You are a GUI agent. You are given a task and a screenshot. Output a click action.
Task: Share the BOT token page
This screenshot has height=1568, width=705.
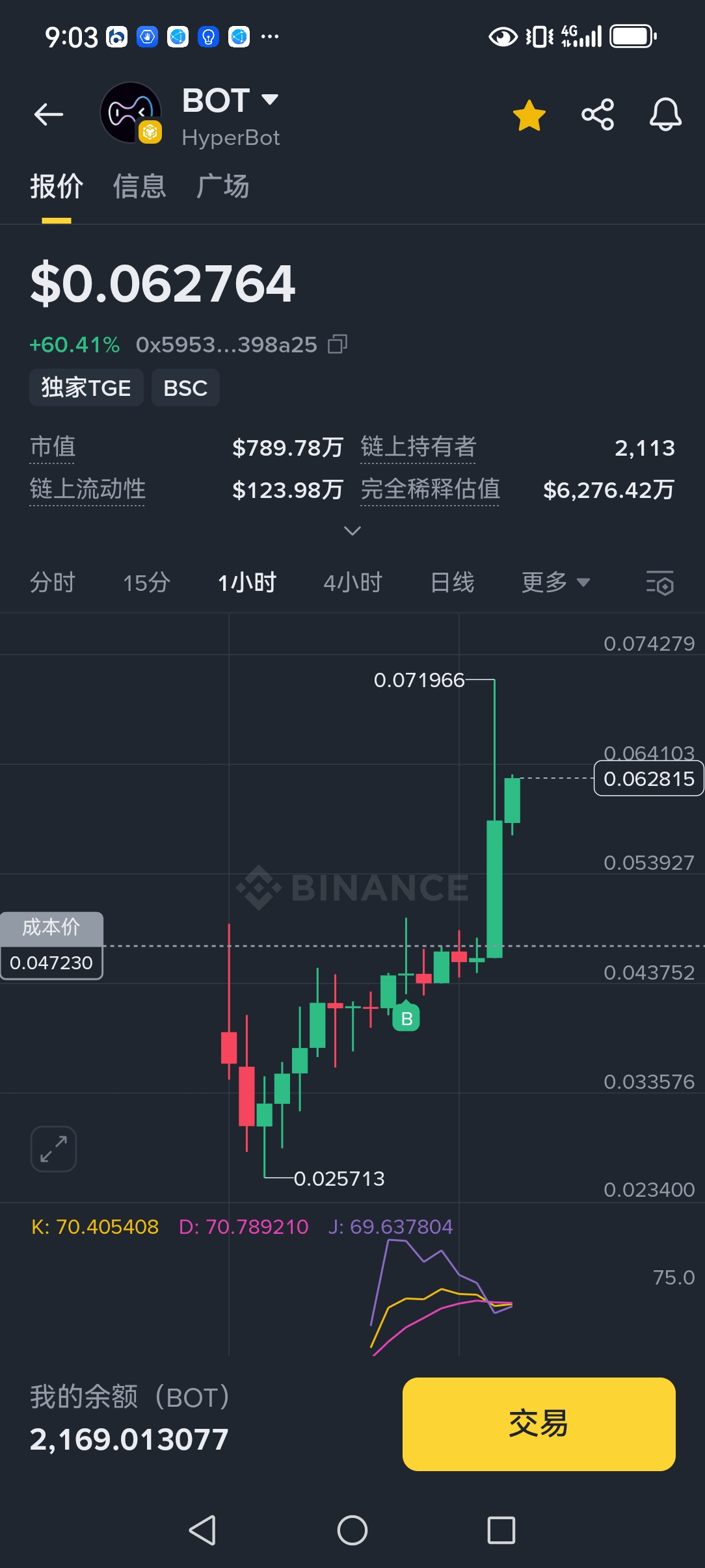pos(598,115)
